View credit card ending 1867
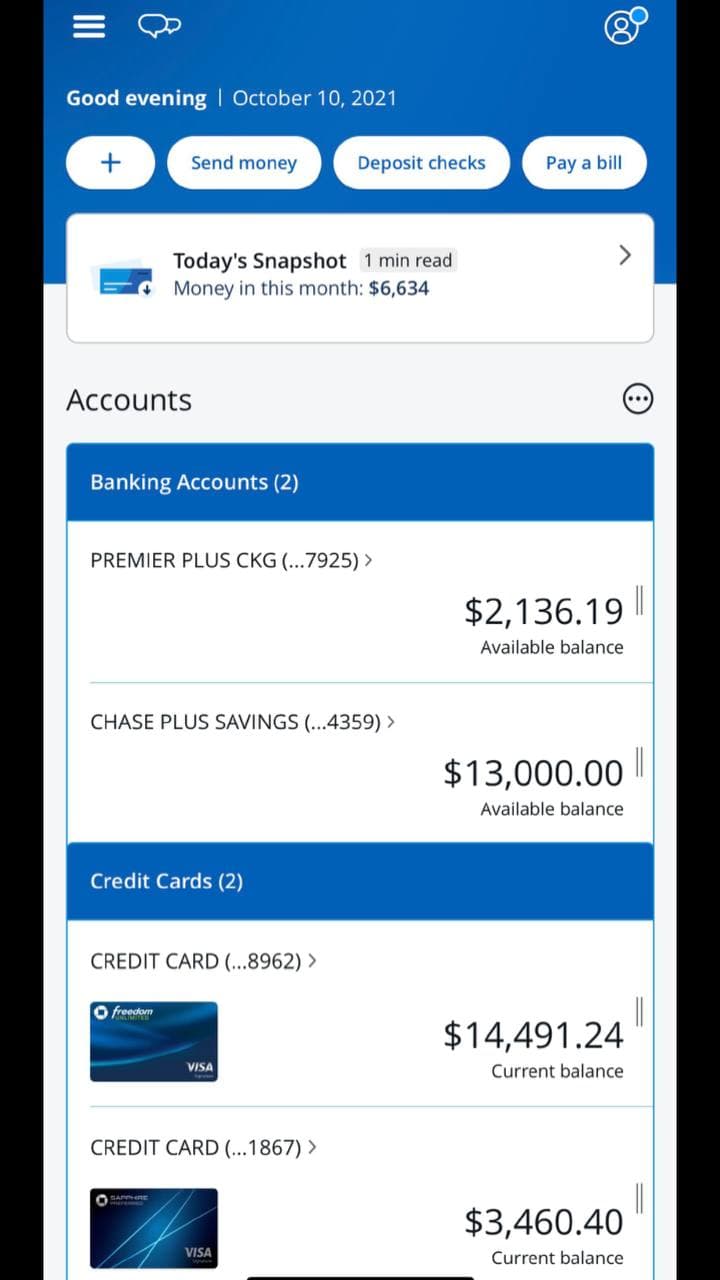Screen dimensions: 720x1280 pos(203,1148)
